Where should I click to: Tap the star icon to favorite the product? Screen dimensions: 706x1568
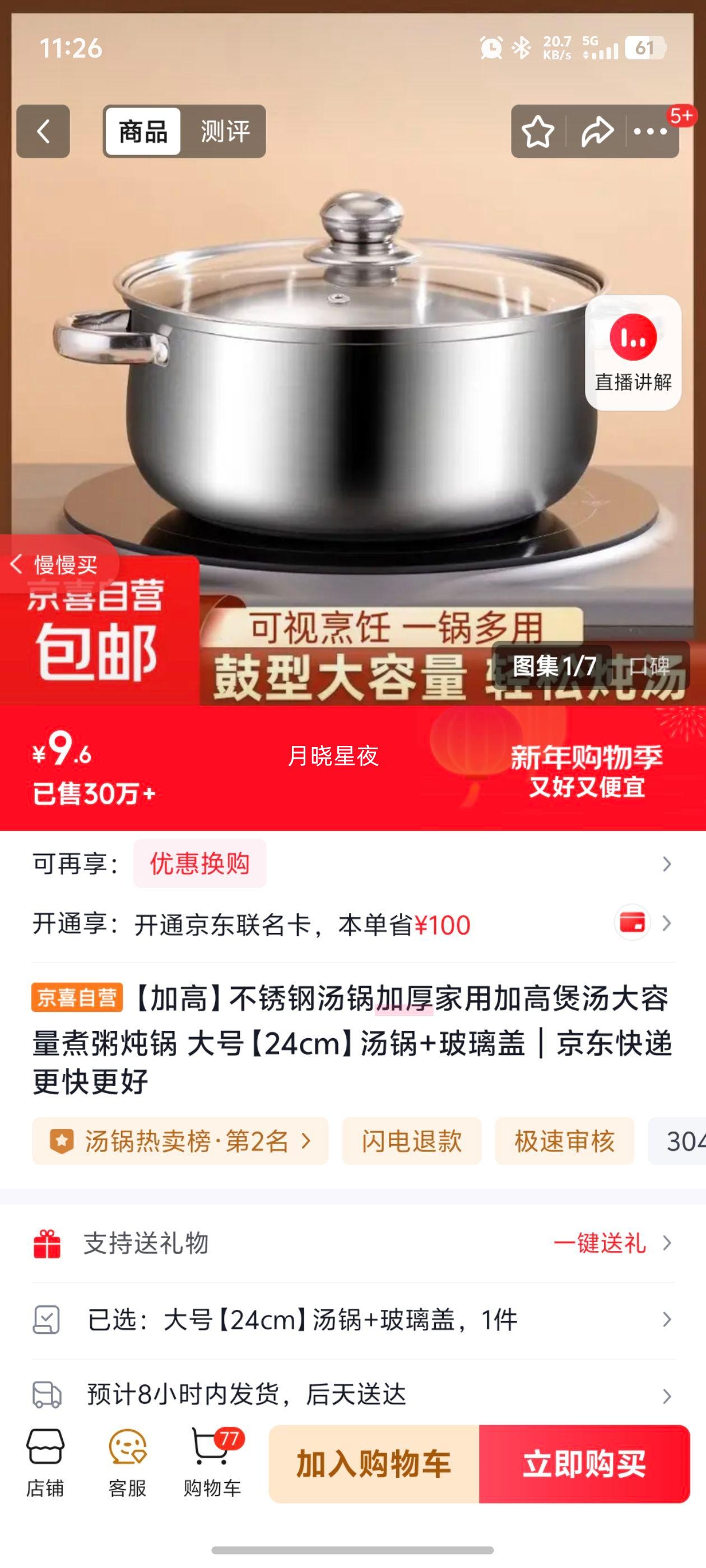[538, 131]
